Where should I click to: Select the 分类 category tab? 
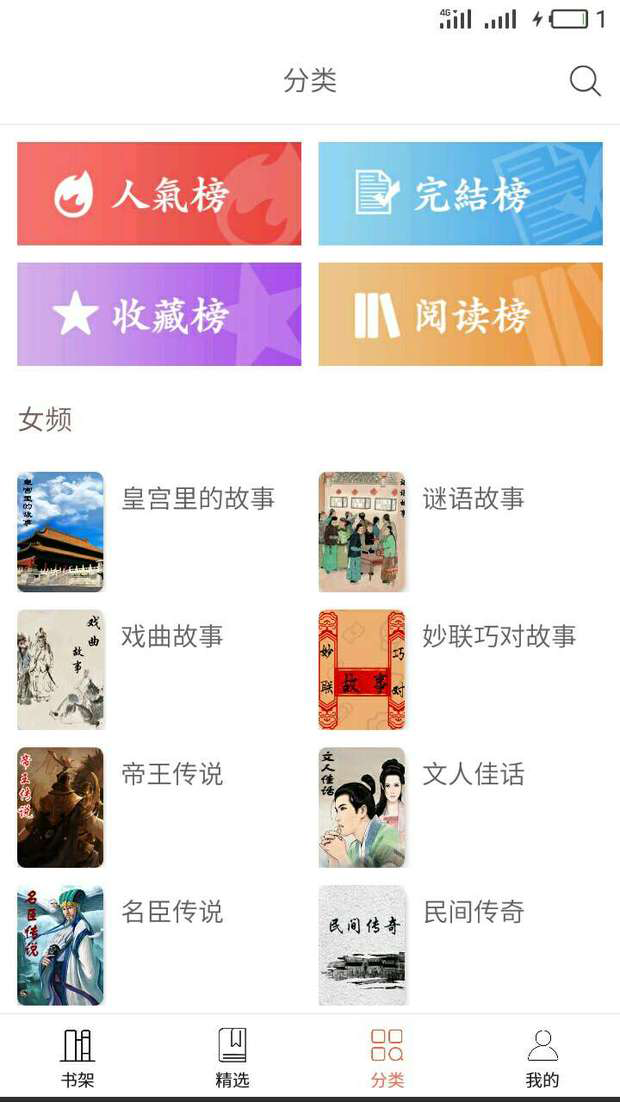(x=387, y=1058)
